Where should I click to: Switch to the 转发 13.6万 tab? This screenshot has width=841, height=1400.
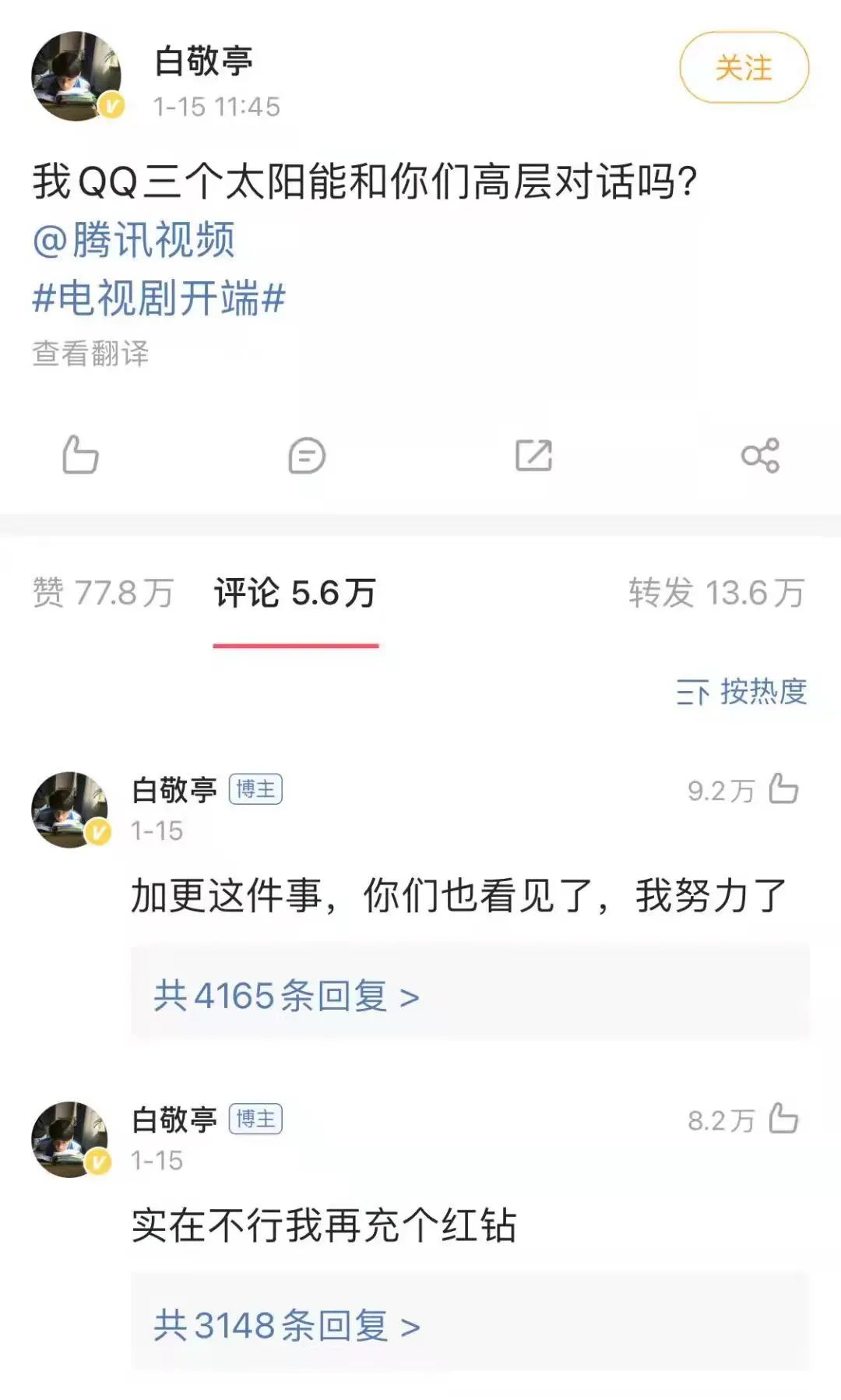click(716, 593)
